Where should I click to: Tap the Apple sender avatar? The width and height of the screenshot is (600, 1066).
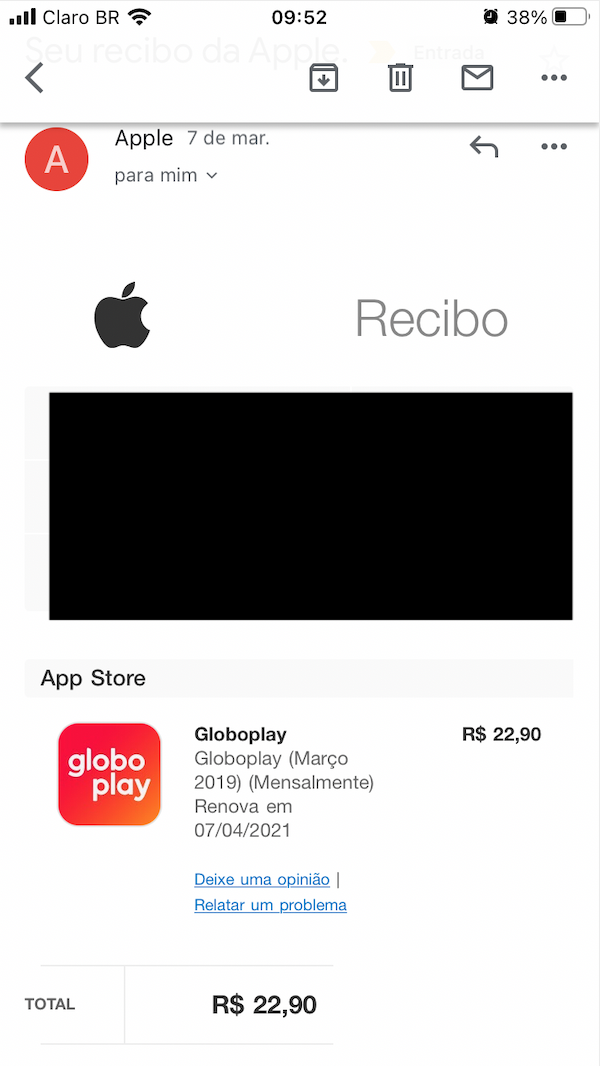pos(57,160)
